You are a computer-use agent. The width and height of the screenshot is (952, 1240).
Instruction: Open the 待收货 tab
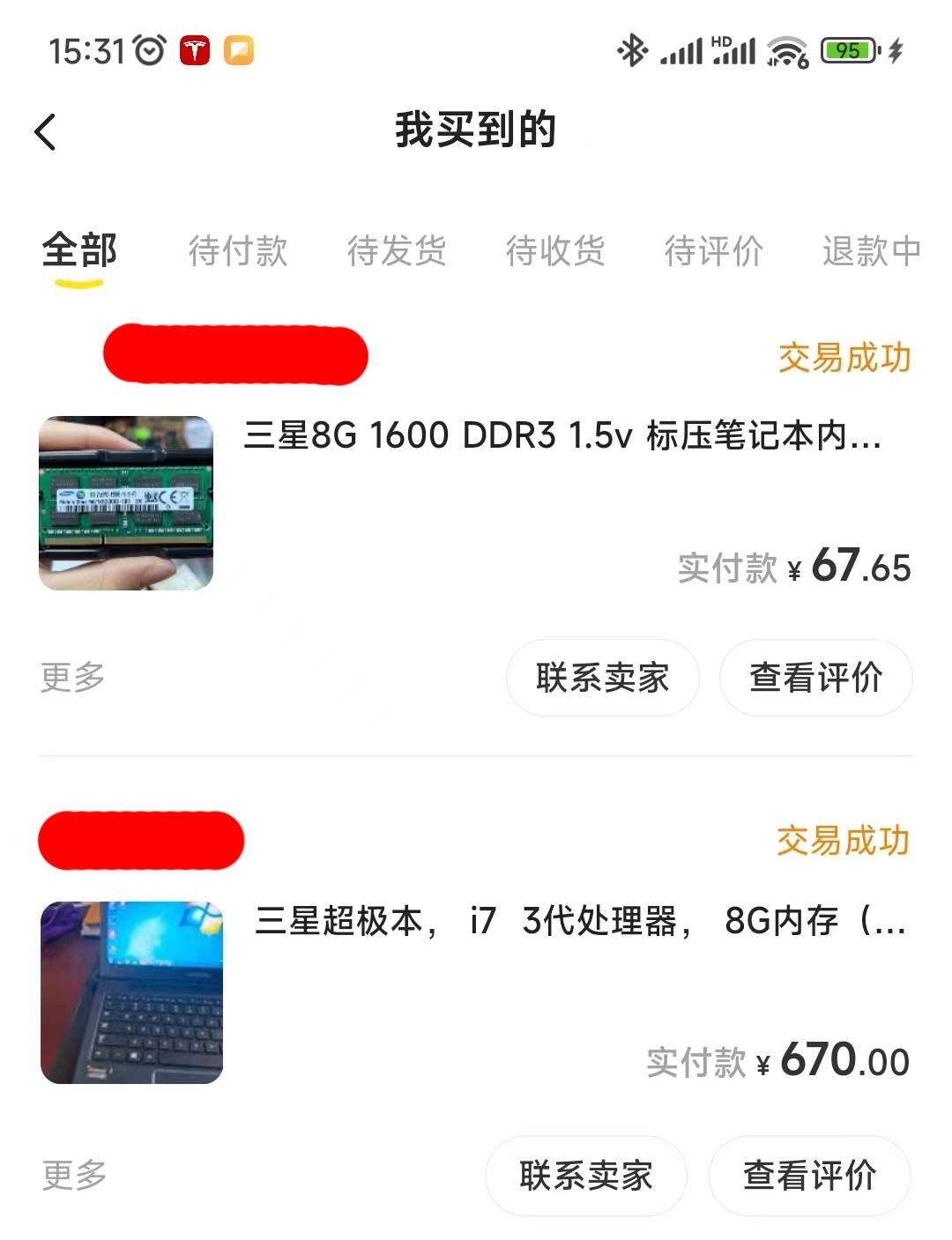coord(556,252)
